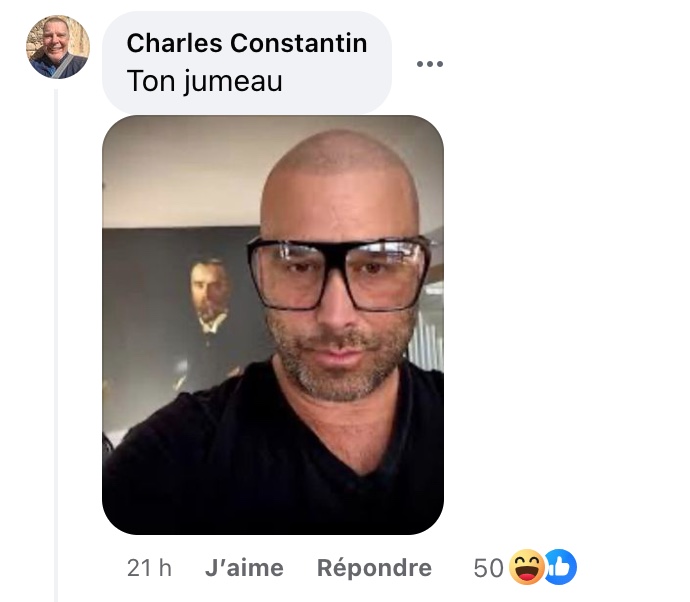Open the attached photo in the comment
Viewport: 690px width, 602px height.
tap(273, 325)
